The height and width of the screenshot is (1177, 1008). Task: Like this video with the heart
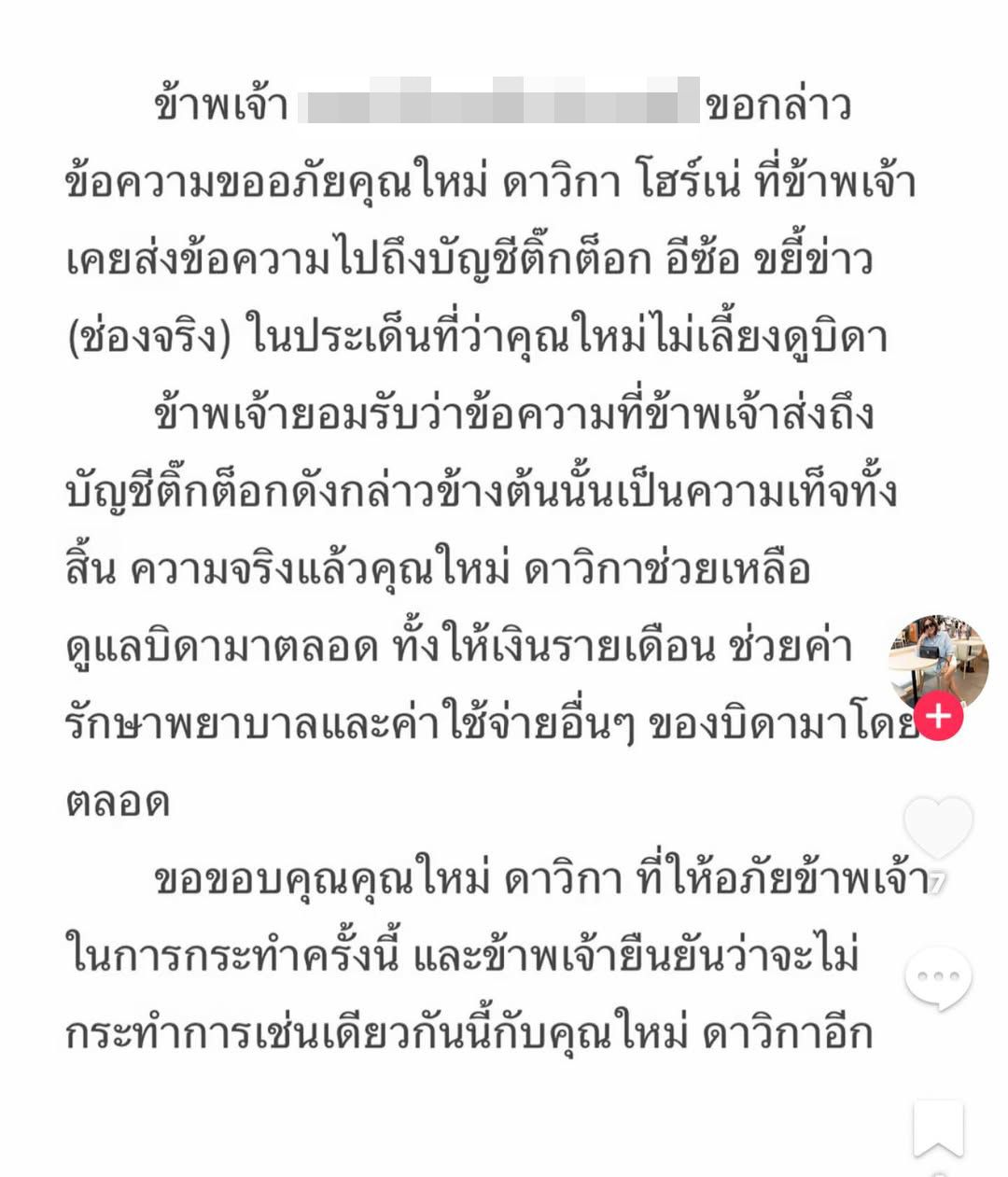pos(938,827)
